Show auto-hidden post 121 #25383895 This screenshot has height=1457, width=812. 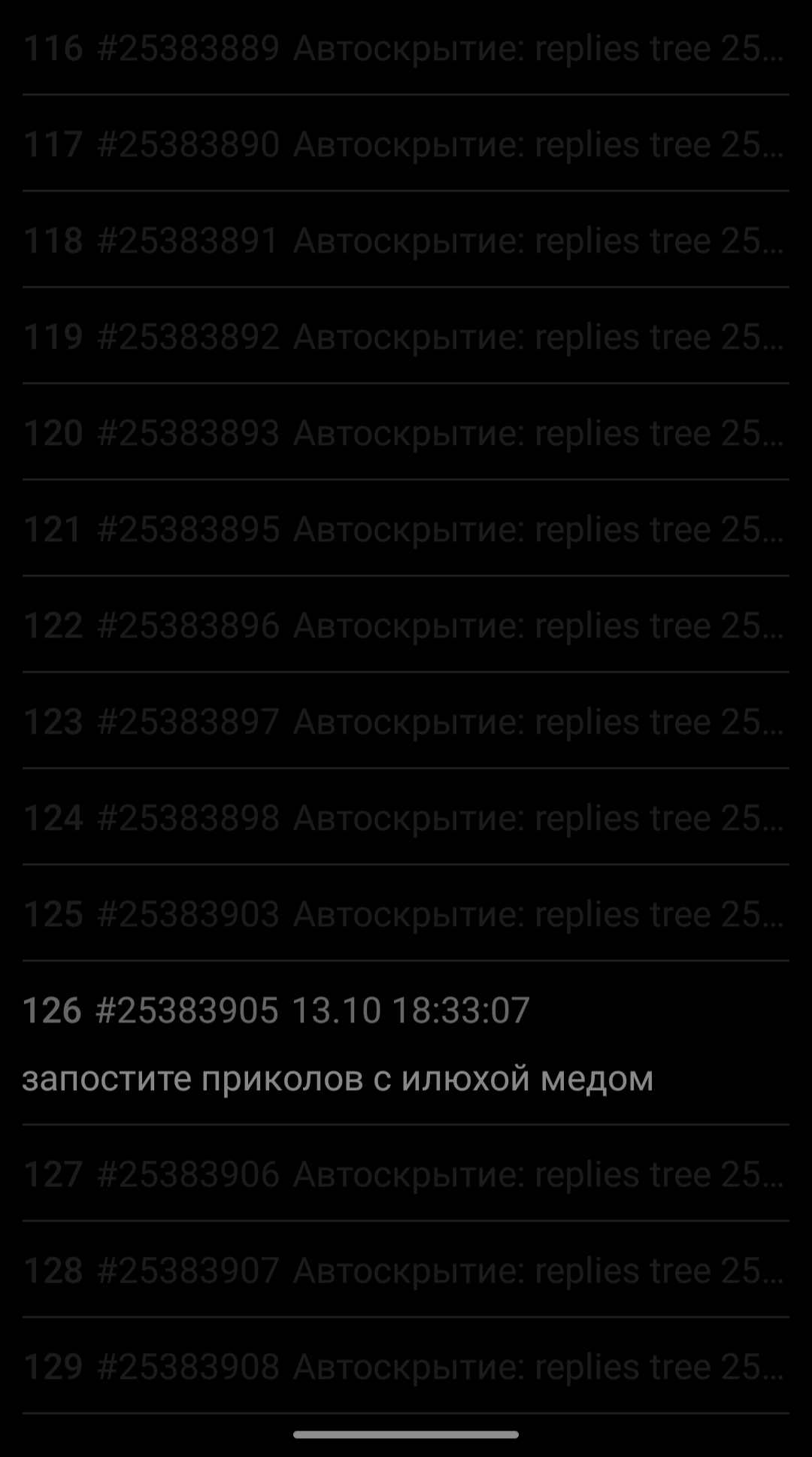click(404, 529)
